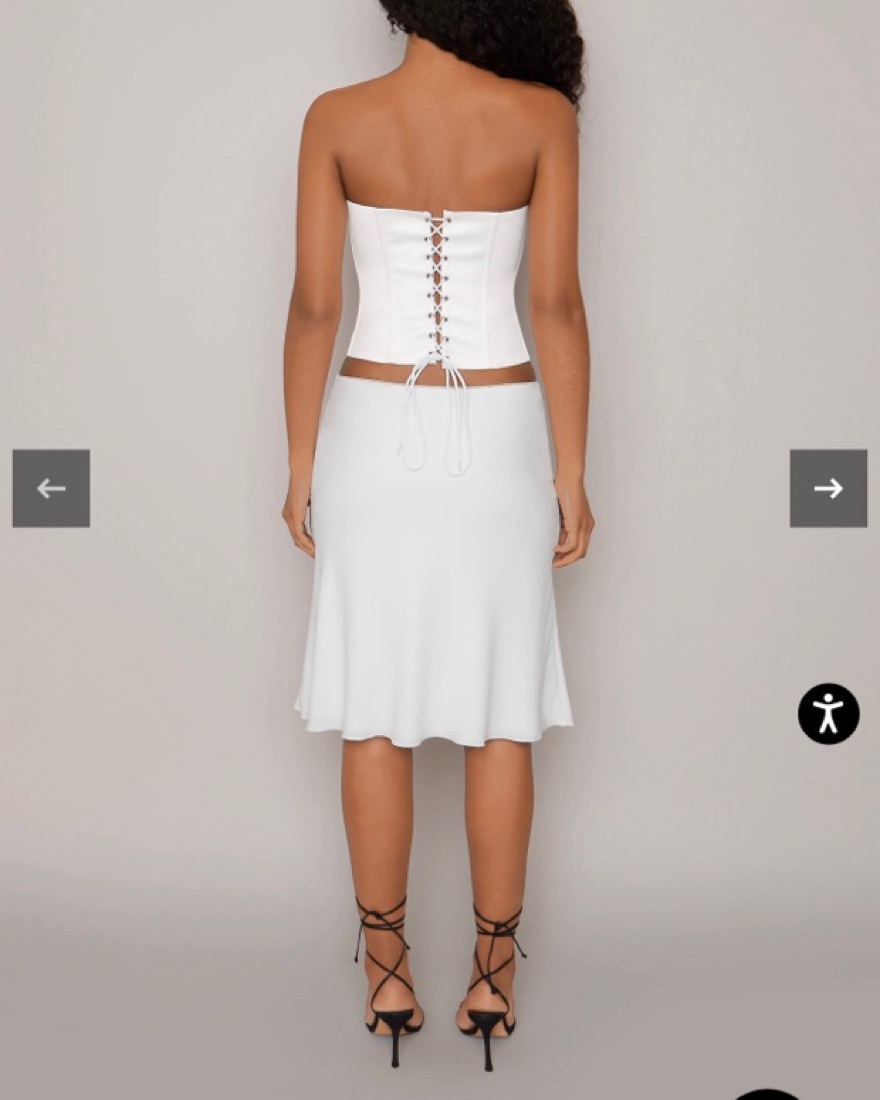The image size is (880, 1100).
Task: Click the back navigation arrow on gray square
Action: (50, 490)
